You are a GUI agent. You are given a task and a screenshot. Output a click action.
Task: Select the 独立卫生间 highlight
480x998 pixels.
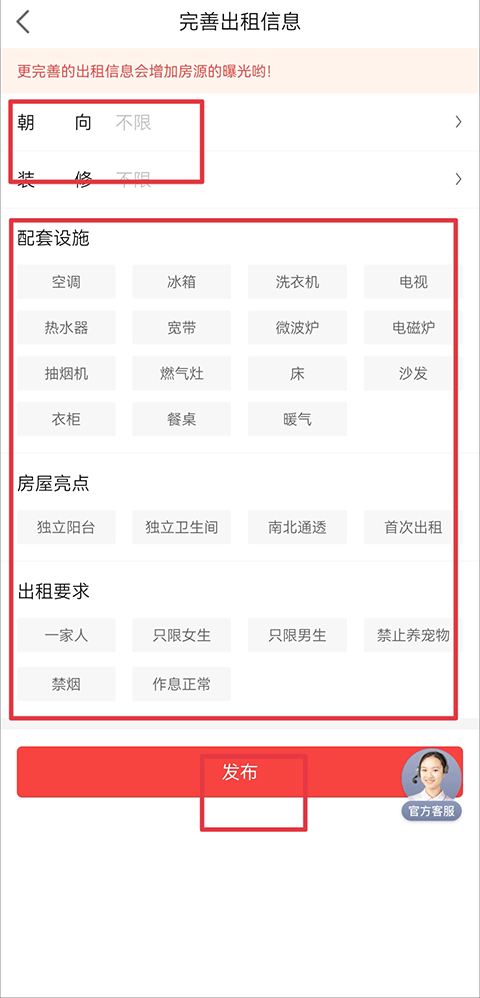[181, 528]
